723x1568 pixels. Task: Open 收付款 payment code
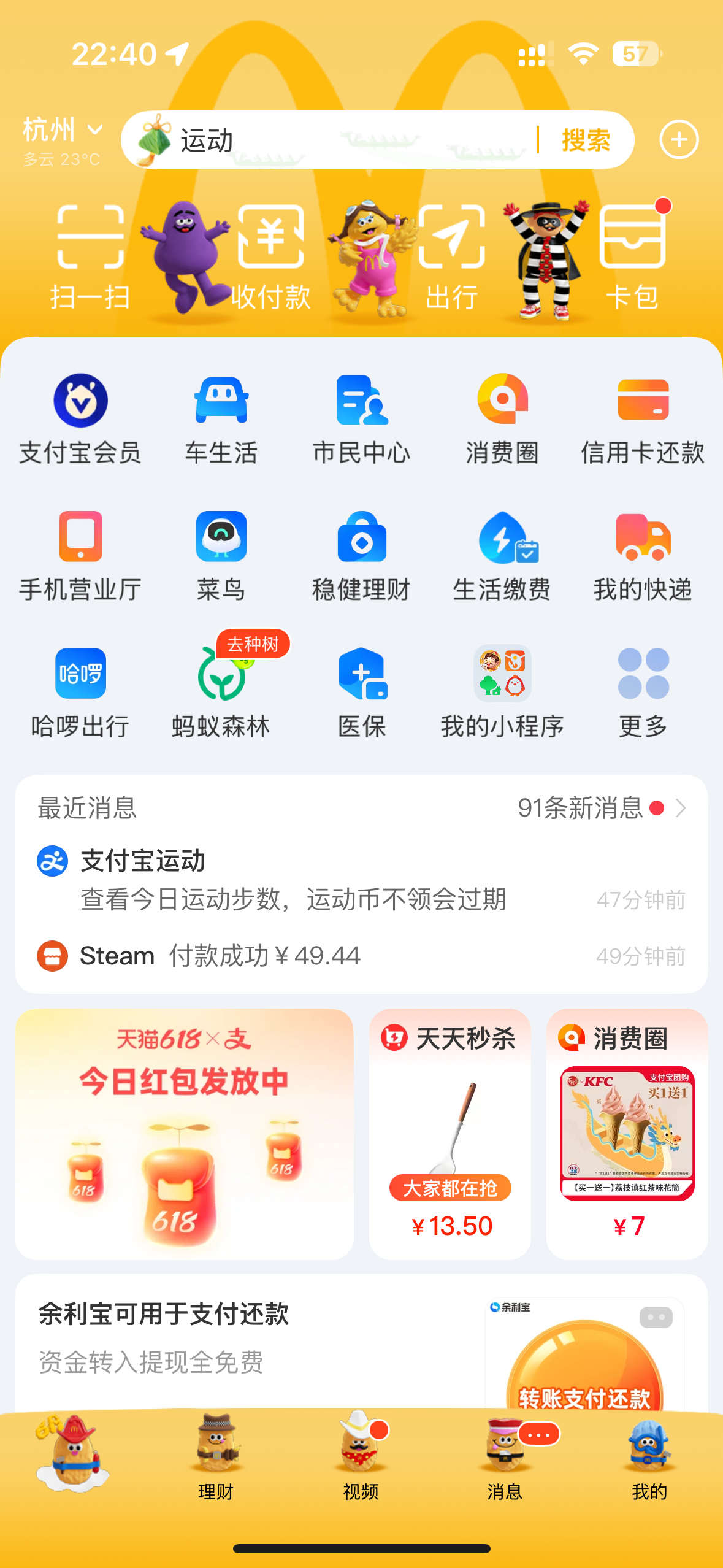271,258
